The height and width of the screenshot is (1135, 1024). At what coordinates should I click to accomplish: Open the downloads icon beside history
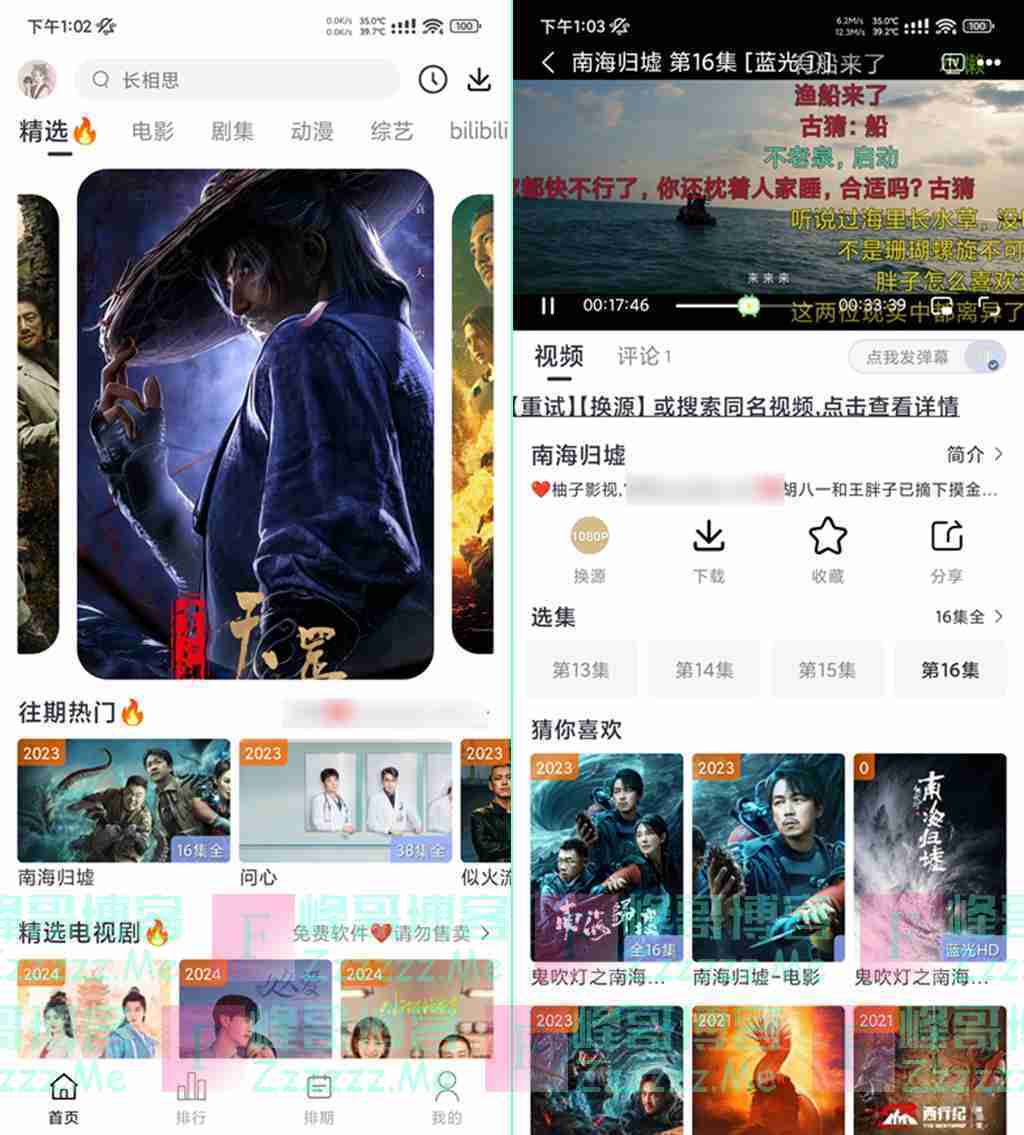point(480,80)
